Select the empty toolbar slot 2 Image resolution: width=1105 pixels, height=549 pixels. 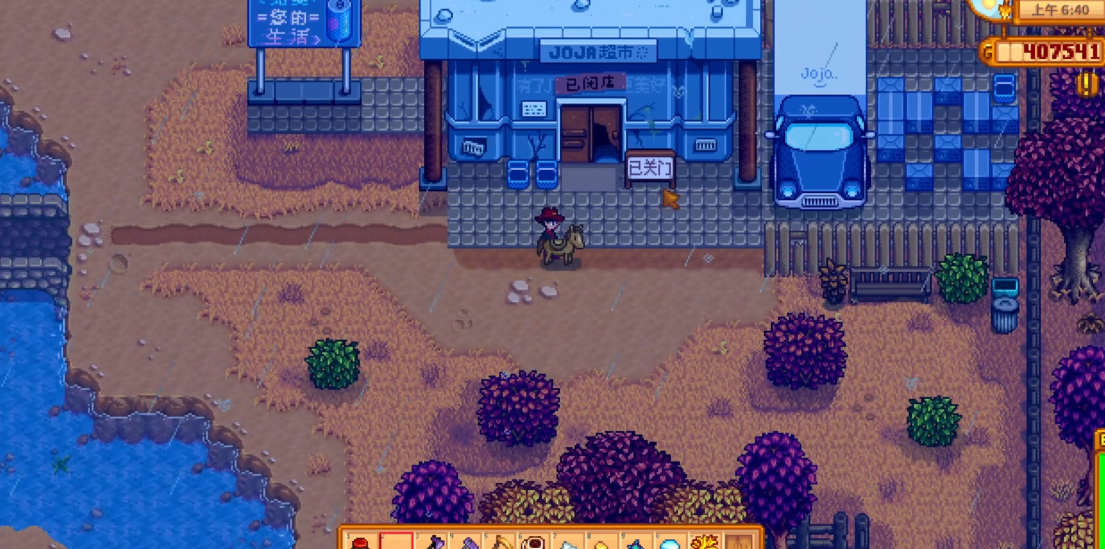[396, 543]
